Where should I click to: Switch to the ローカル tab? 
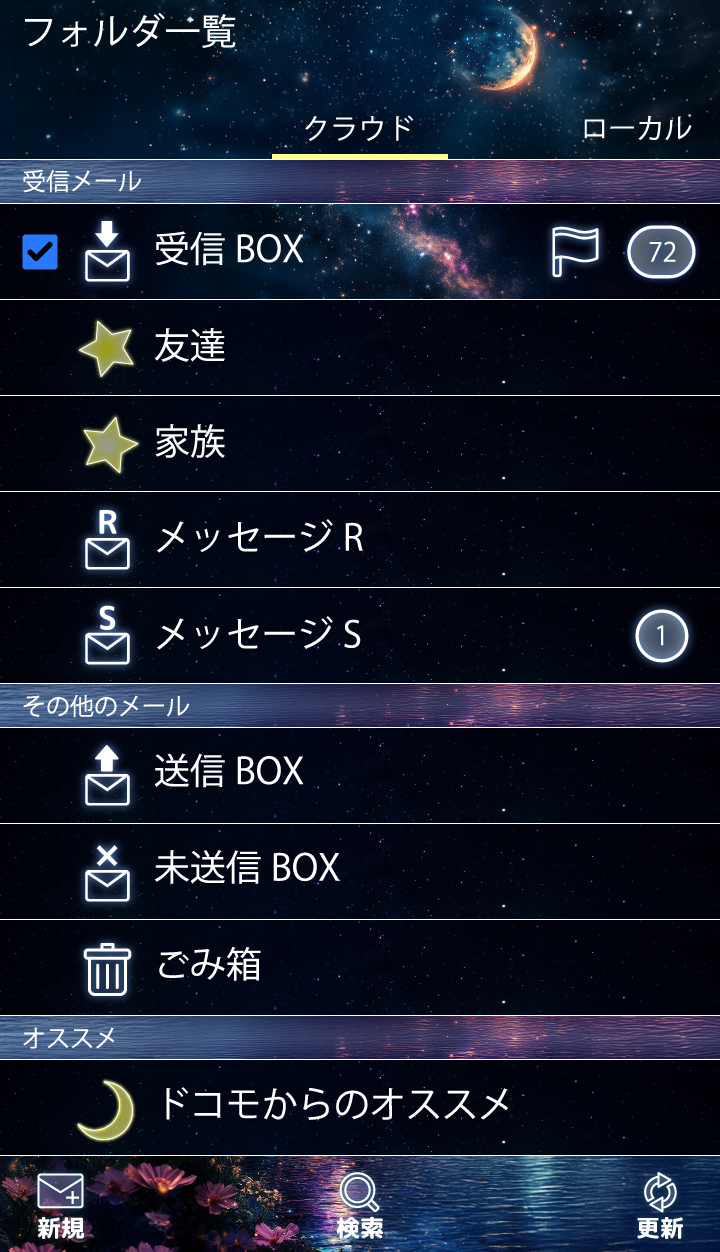636,129
